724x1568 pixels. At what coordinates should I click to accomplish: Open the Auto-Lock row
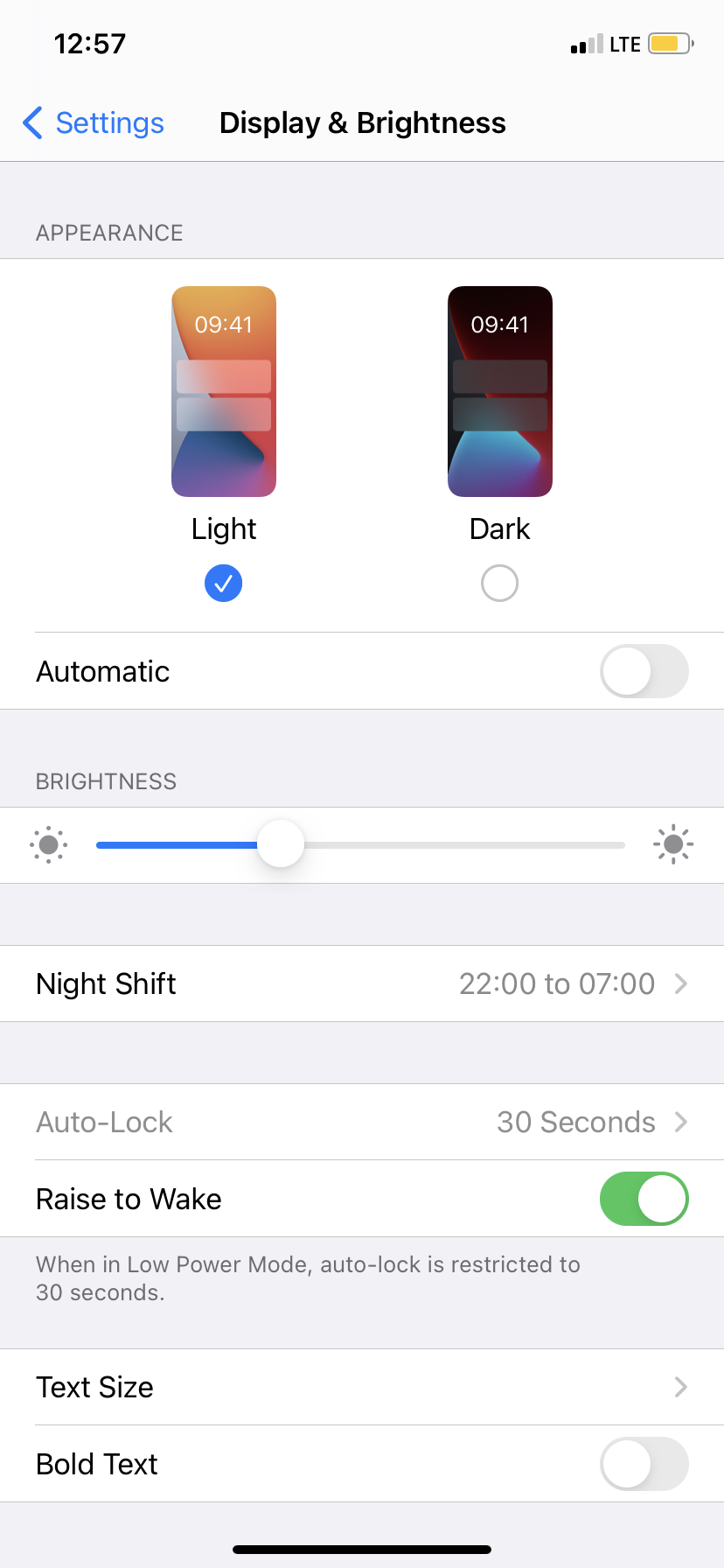(362, 1122)
